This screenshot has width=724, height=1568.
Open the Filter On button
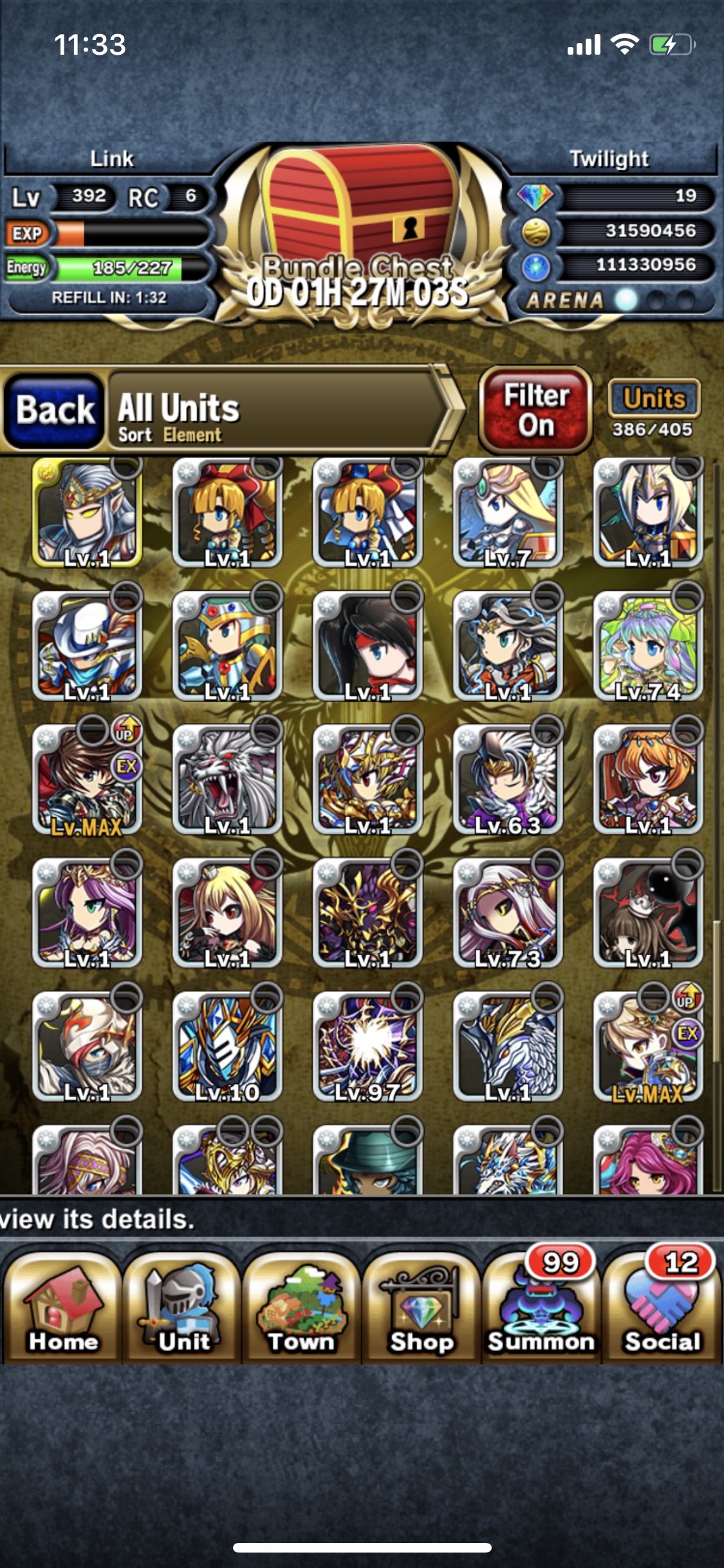(x=535, y=409)
